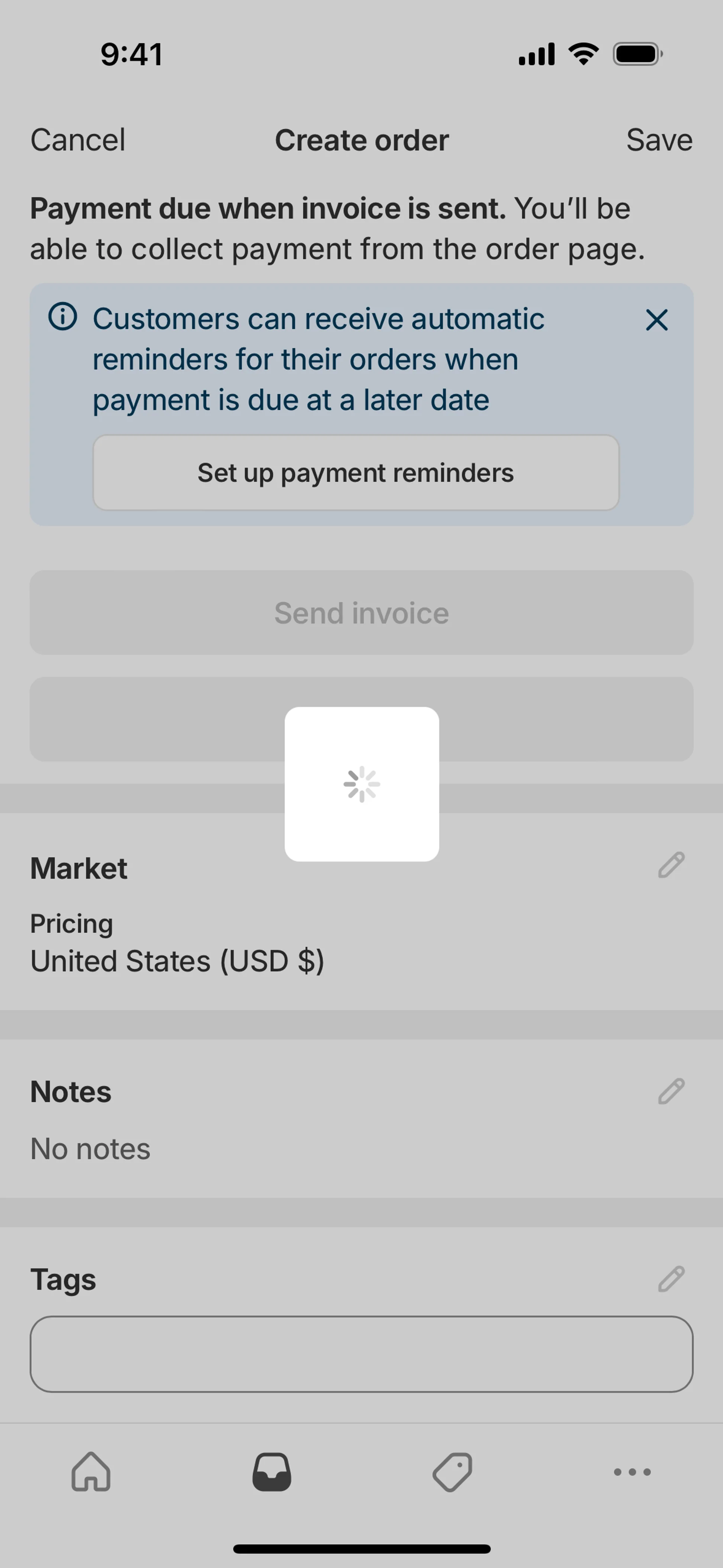Open the More options tab
The image size is (723, 1568).
(x=632, y=1472)
